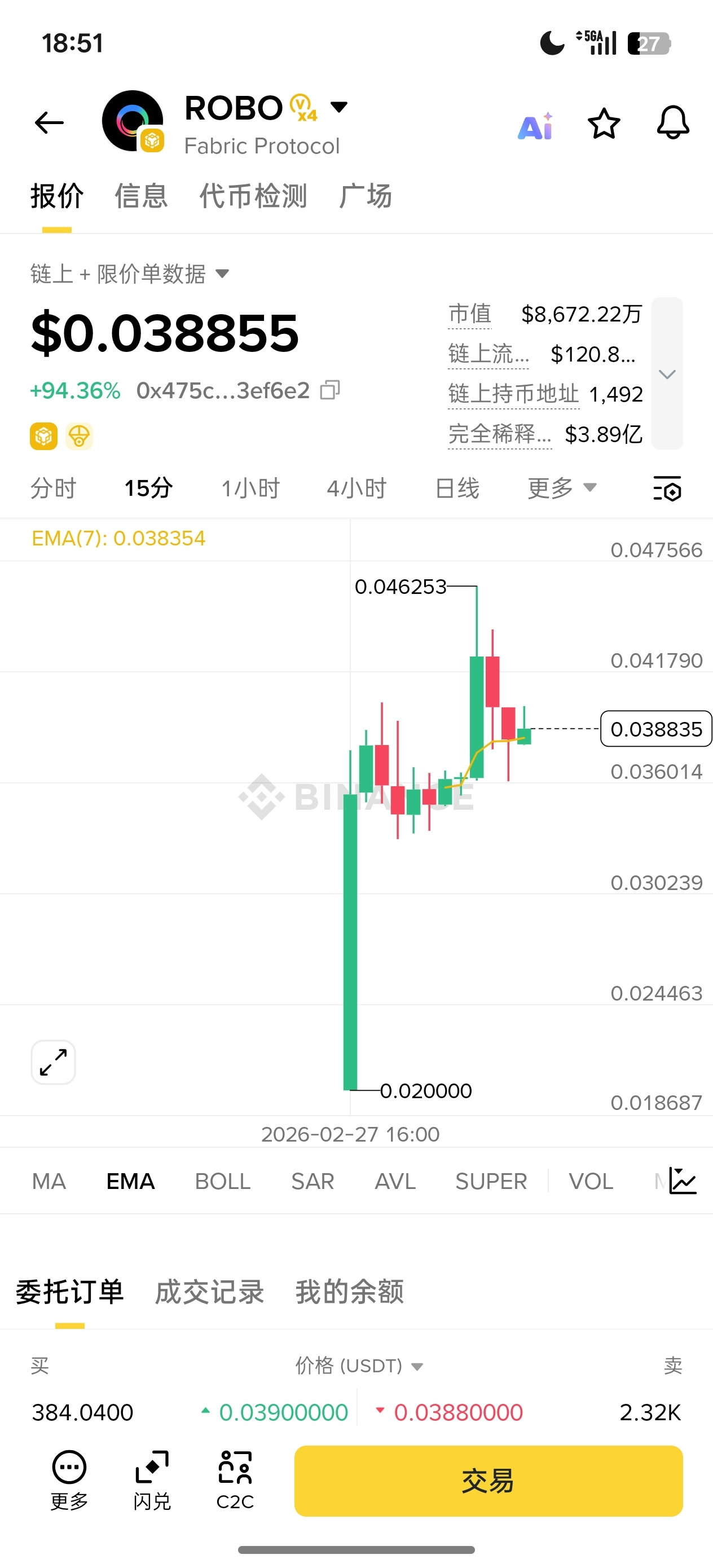This screenshot has height=1568, width=713.
Task: Switch to the 成交记录 tab
Action: [209, 1292]
